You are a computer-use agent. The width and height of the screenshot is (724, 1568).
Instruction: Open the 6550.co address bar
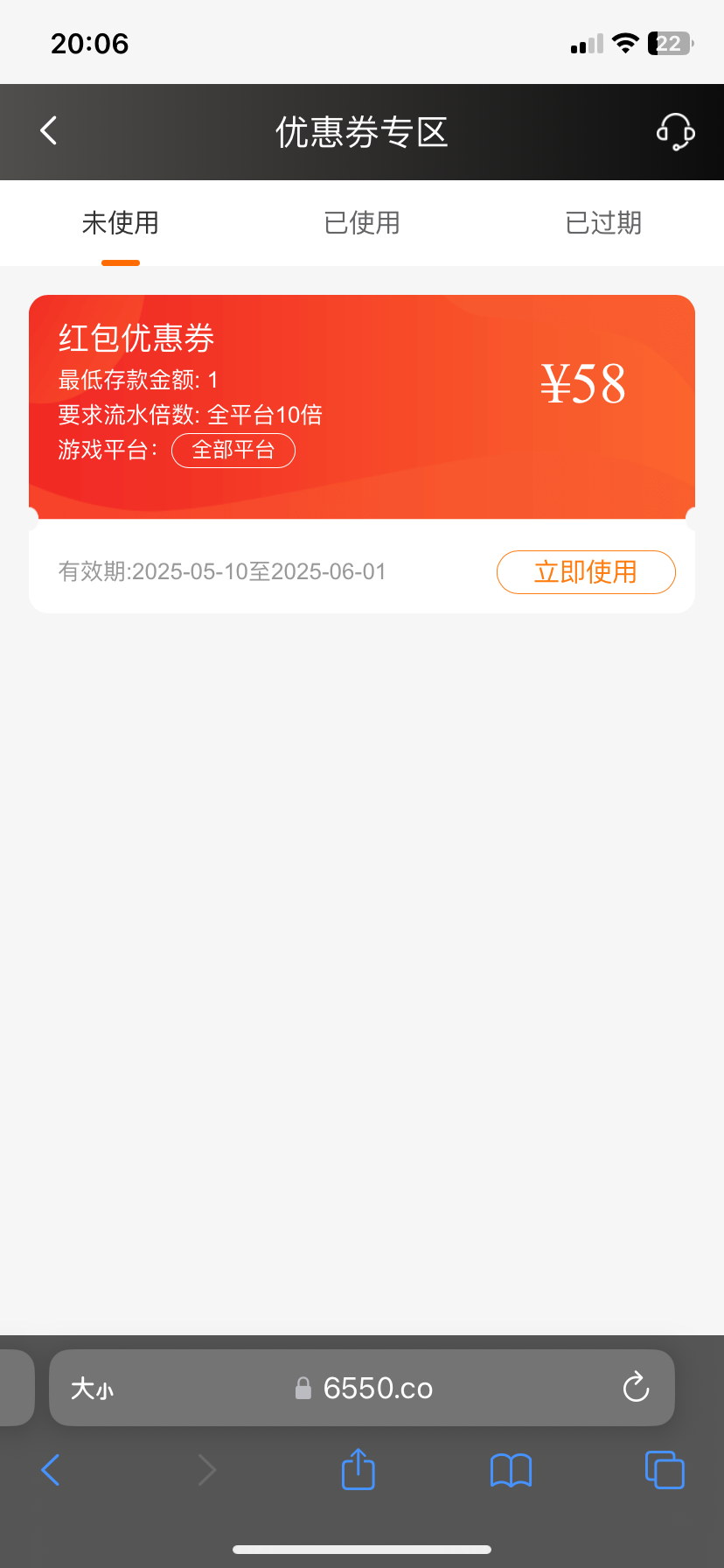pos(385,1387)
